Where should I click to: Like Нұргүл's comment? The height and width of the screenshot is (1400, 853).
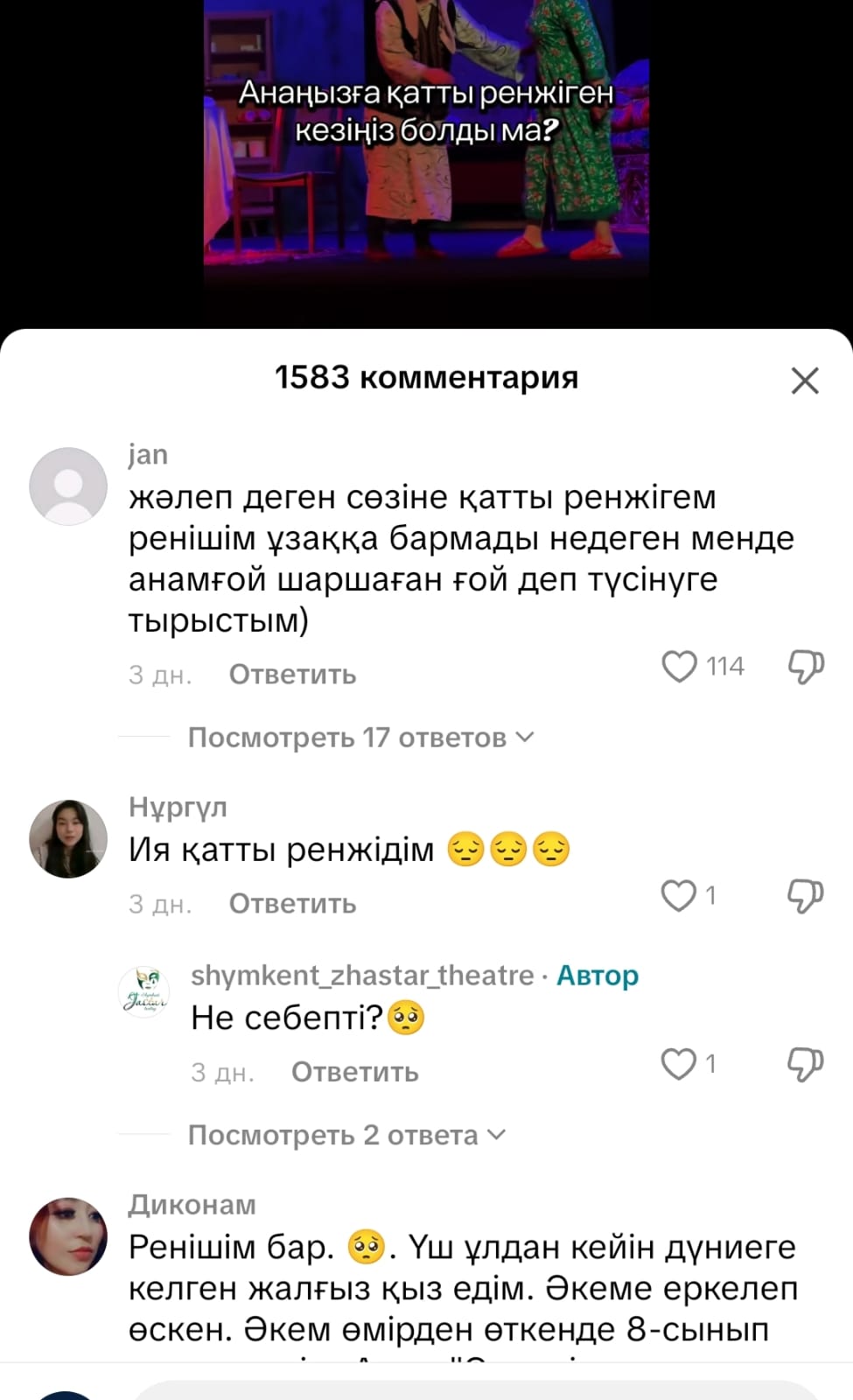click(x=680, y=895)
